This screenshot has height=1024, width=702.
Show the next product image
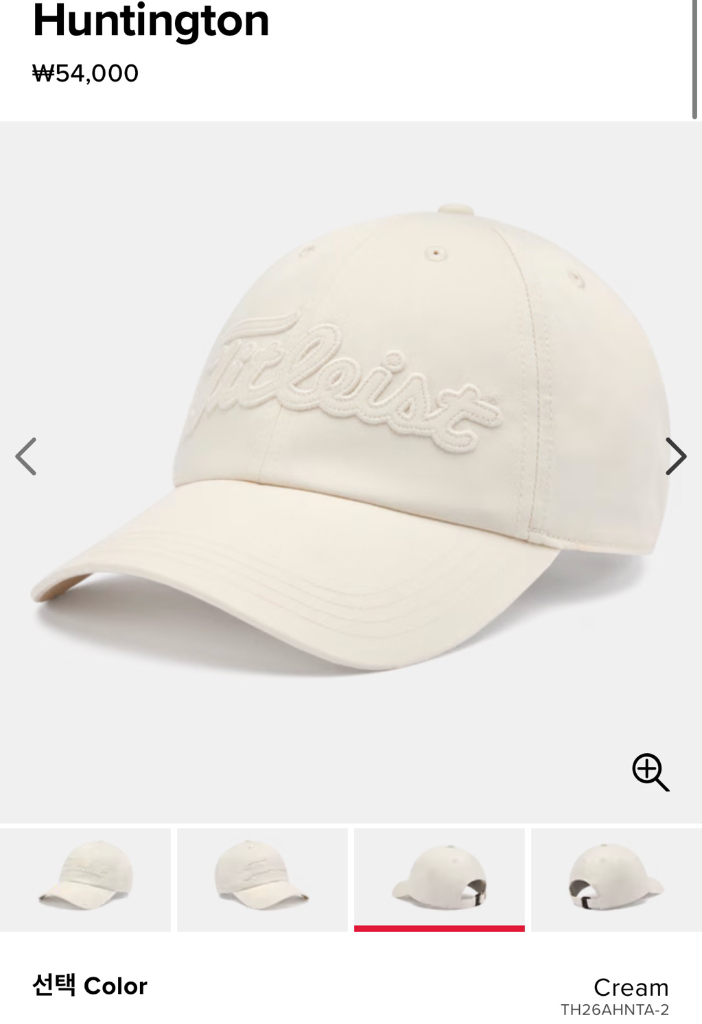point(676,456)
